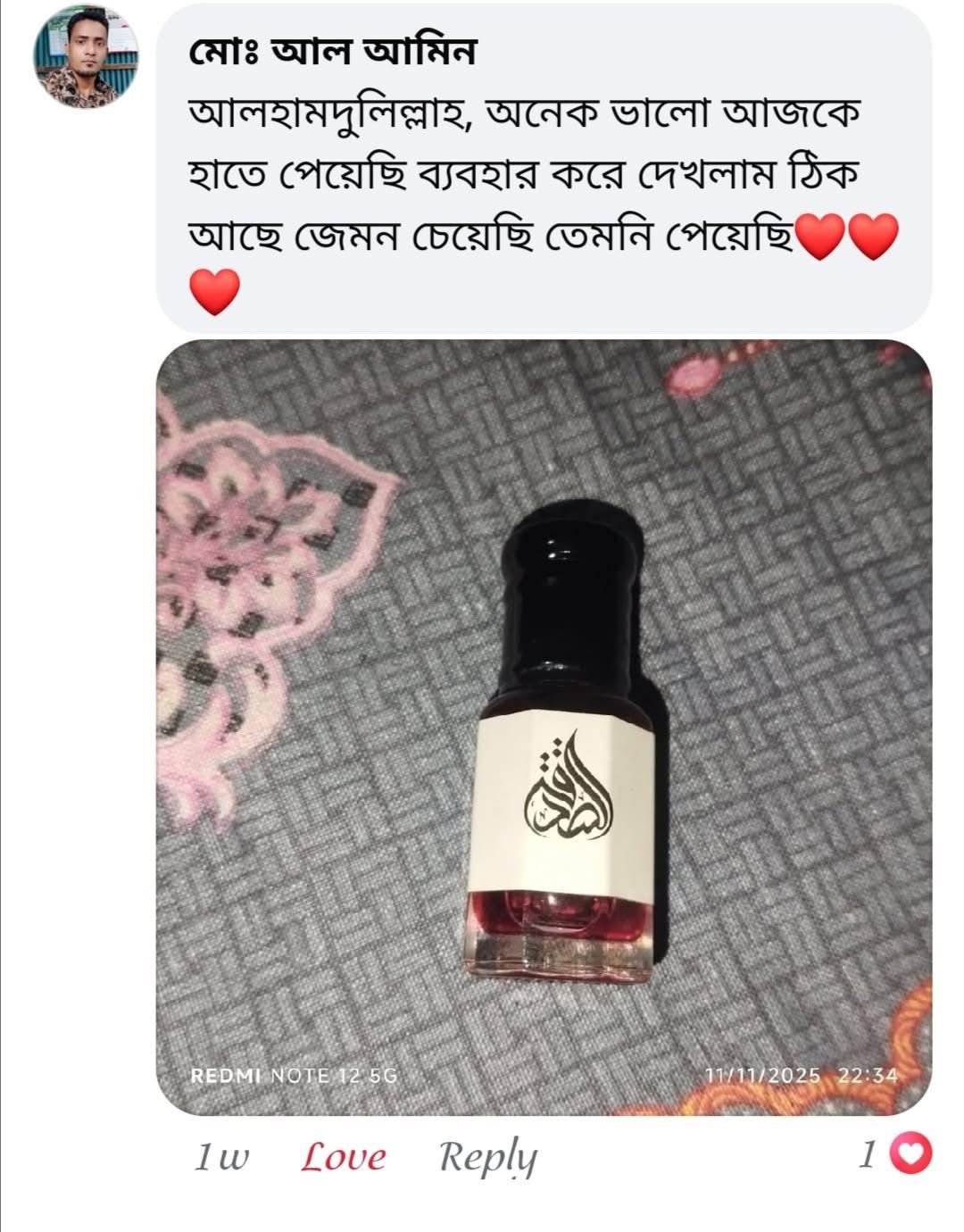Screen dimensions: 964x1232
Task: Reply to মোঃ আল আমিন's comment
Action: [487, 1158]
